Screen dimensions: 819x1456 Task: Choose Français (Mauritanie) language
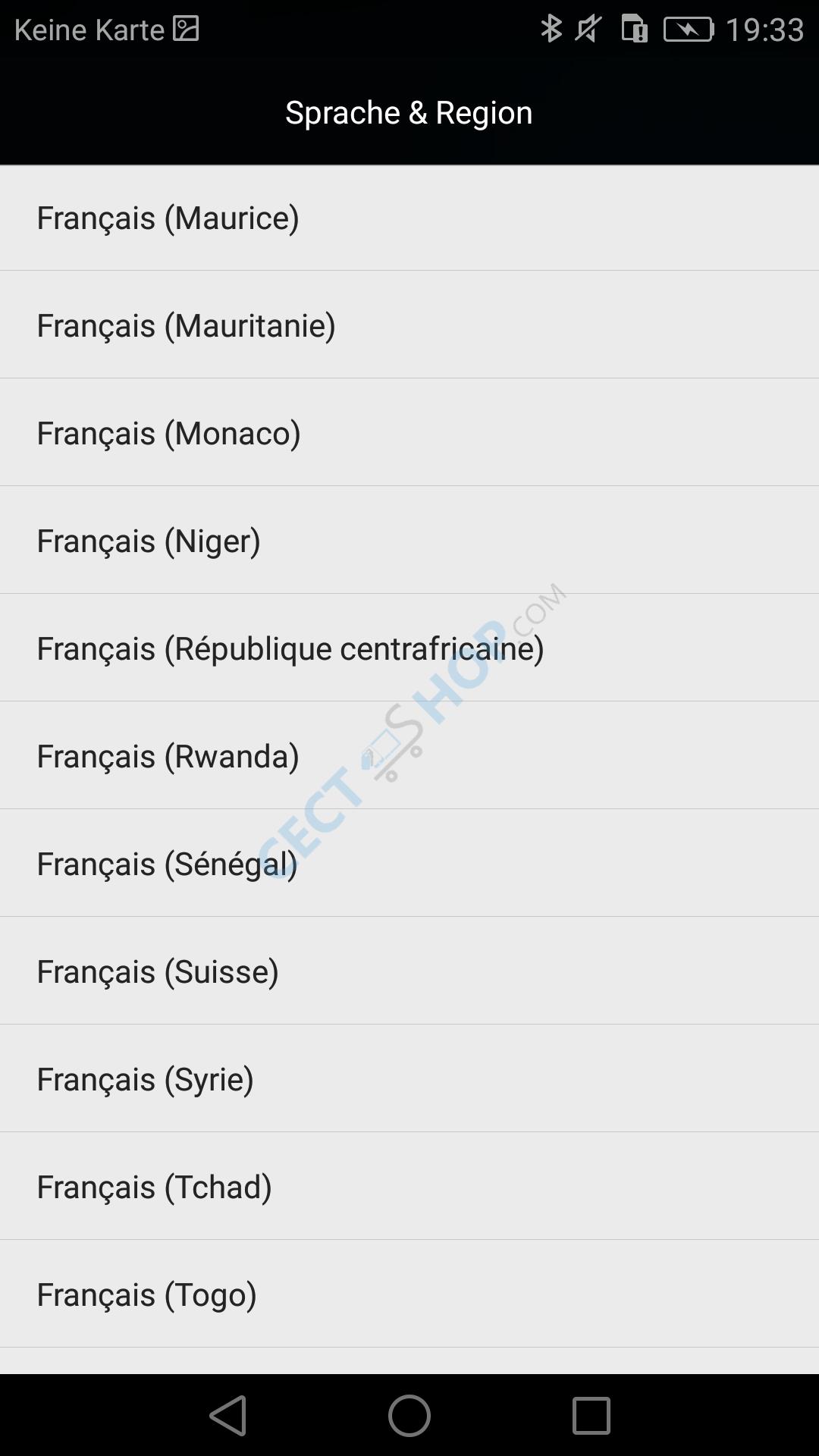pos(409,325)
